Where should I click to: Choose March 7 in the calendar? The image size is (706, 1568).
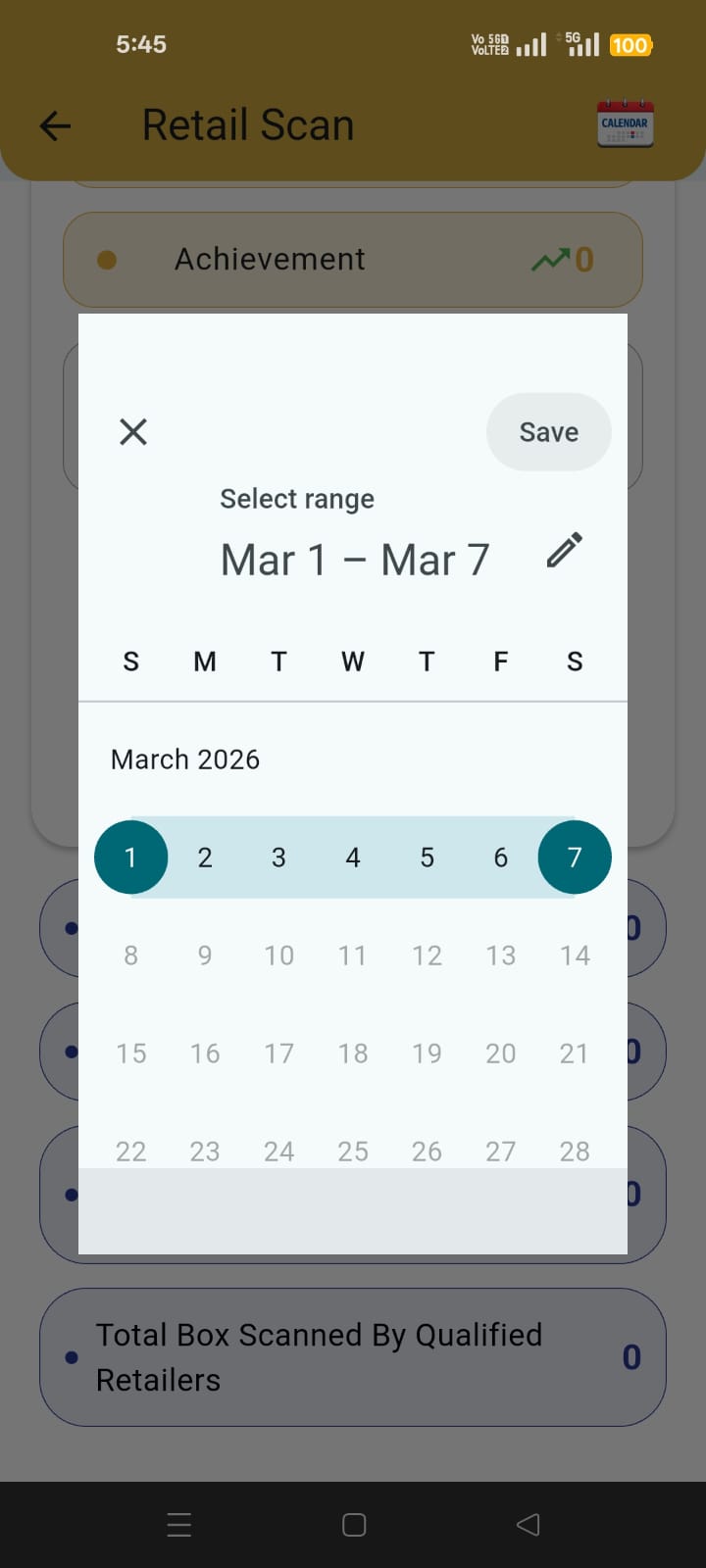coord(575,857)
